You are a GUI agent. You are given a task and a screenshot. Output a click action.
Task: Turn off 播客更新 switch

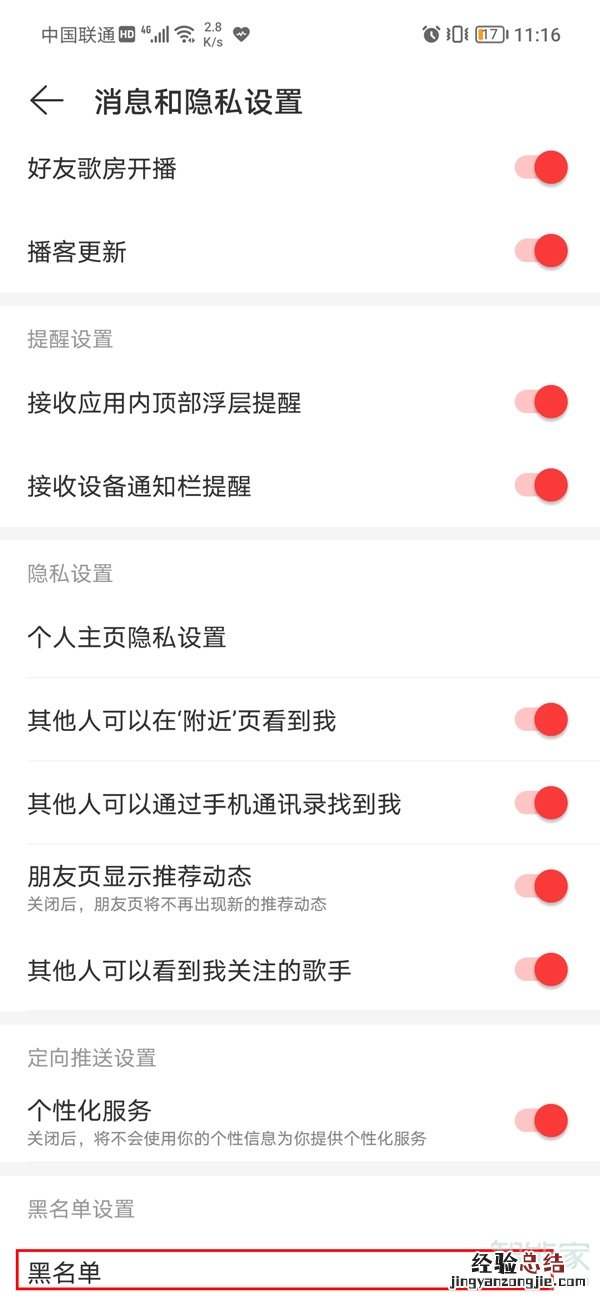pyautogui.click(x=541, y=251)
